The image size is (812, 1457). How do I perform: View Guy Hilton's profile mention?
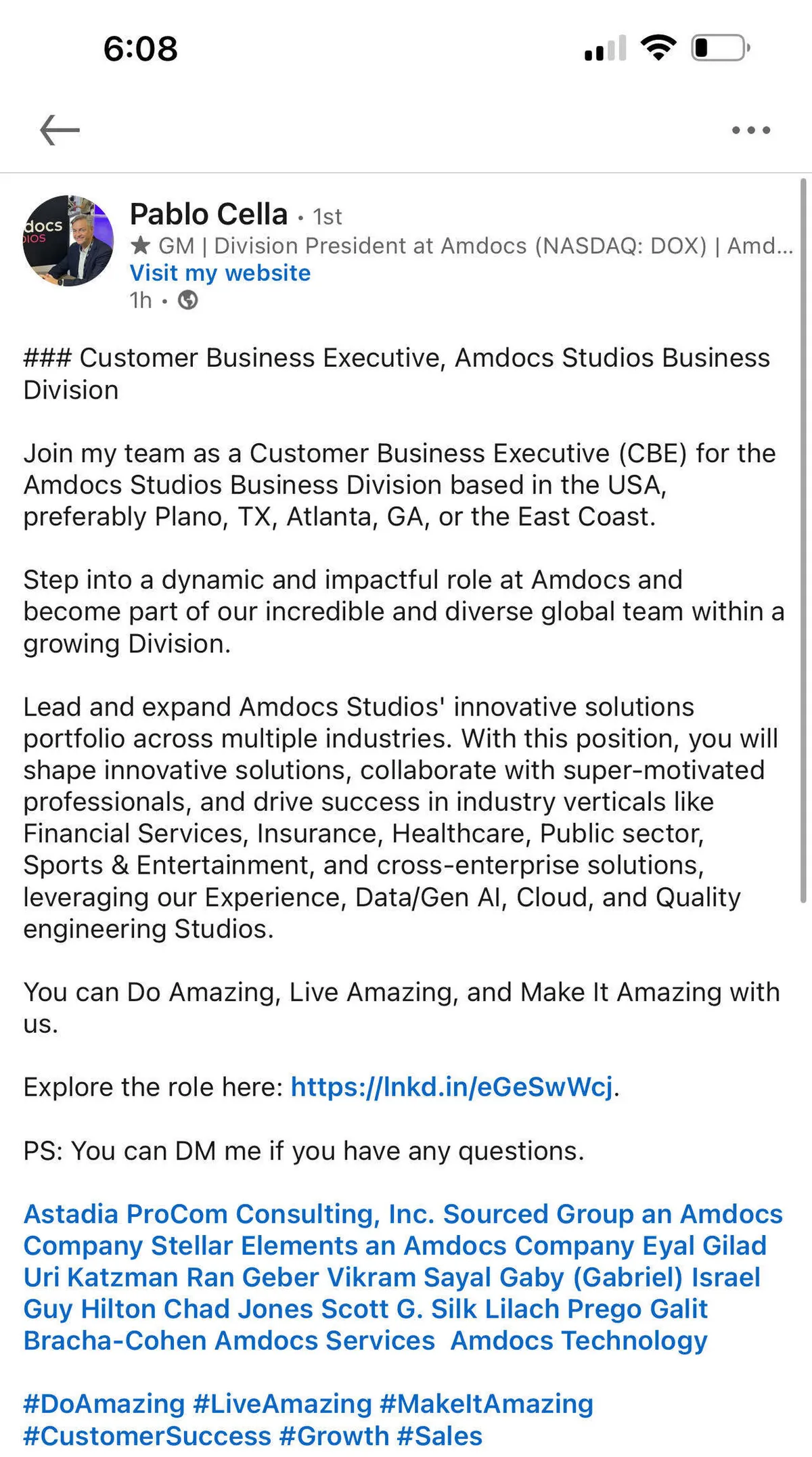(x=90, y=1309)
